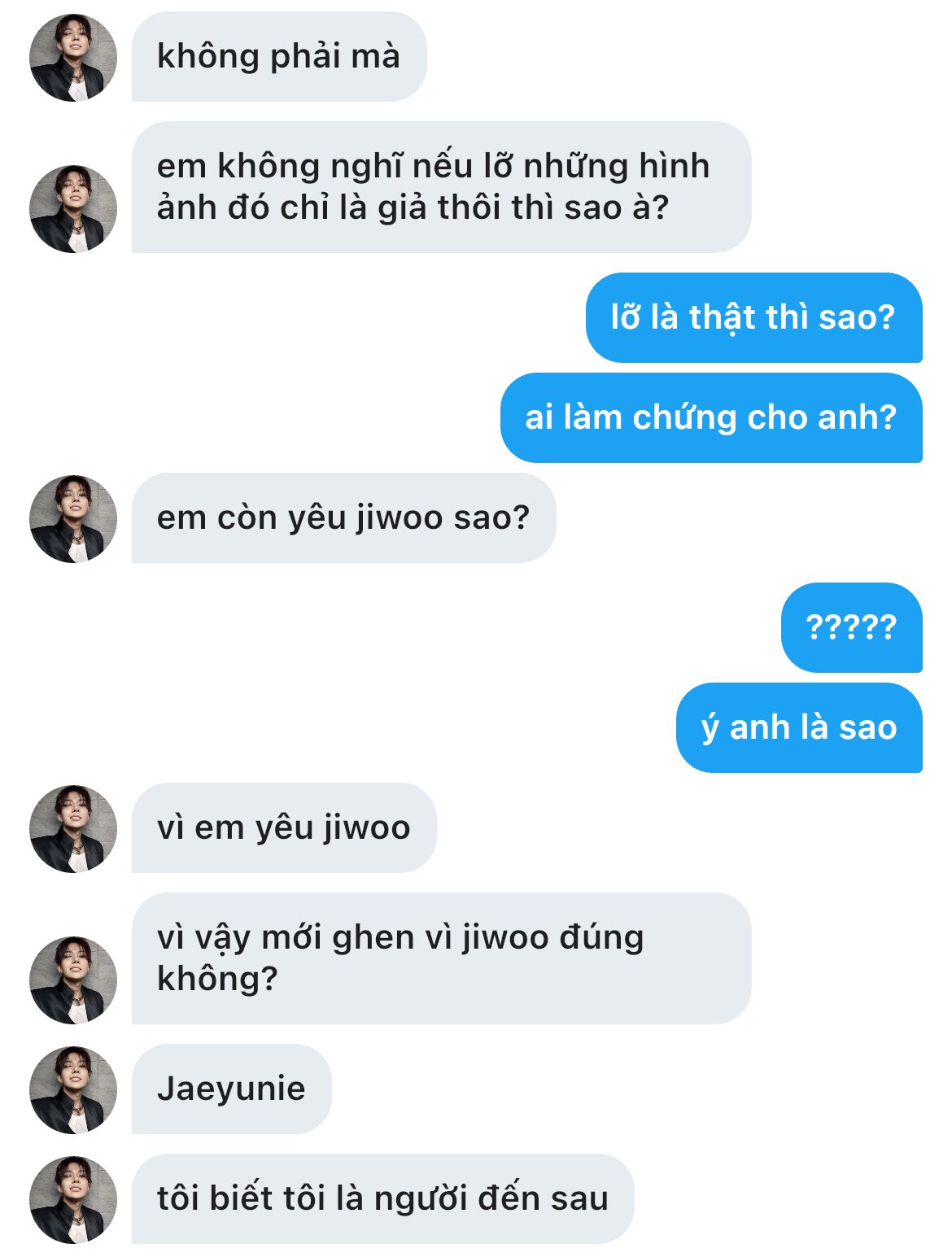Viewport: 952px width, 1257px height.
Task: Open sender's avatar beside "không phải mà"
Action: 73,58
